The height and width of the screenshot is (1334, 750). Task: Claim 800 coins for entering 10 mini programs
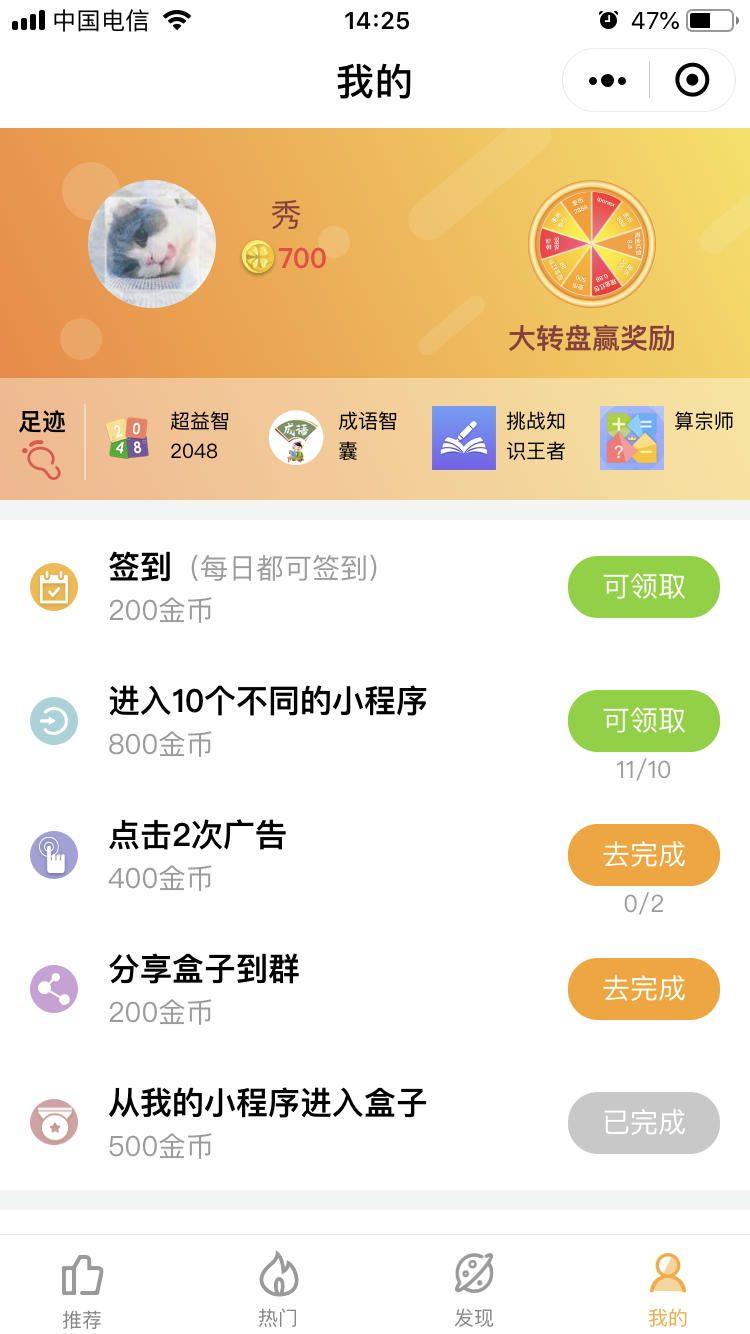(643, 721)
